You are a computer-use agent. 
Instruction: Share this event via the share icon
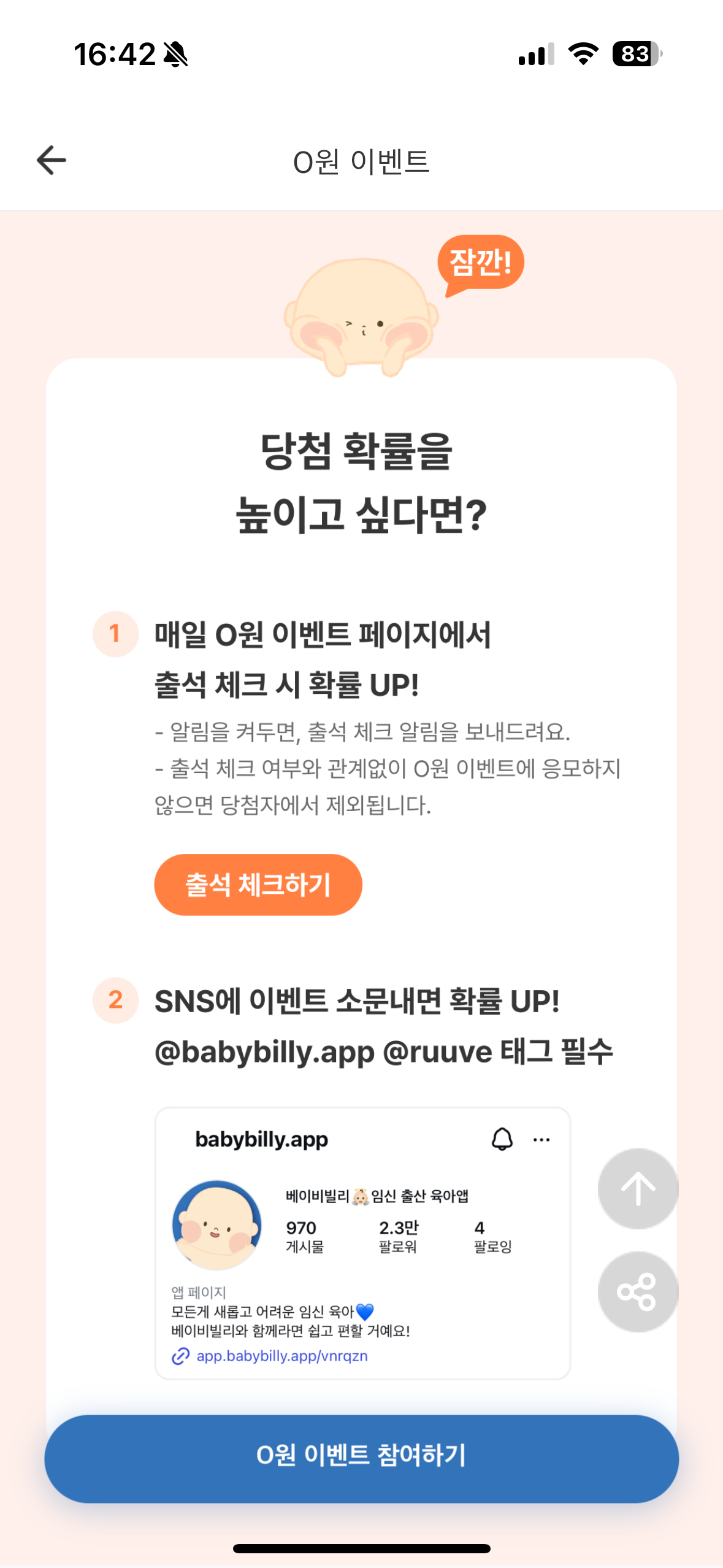(638, 1292)
